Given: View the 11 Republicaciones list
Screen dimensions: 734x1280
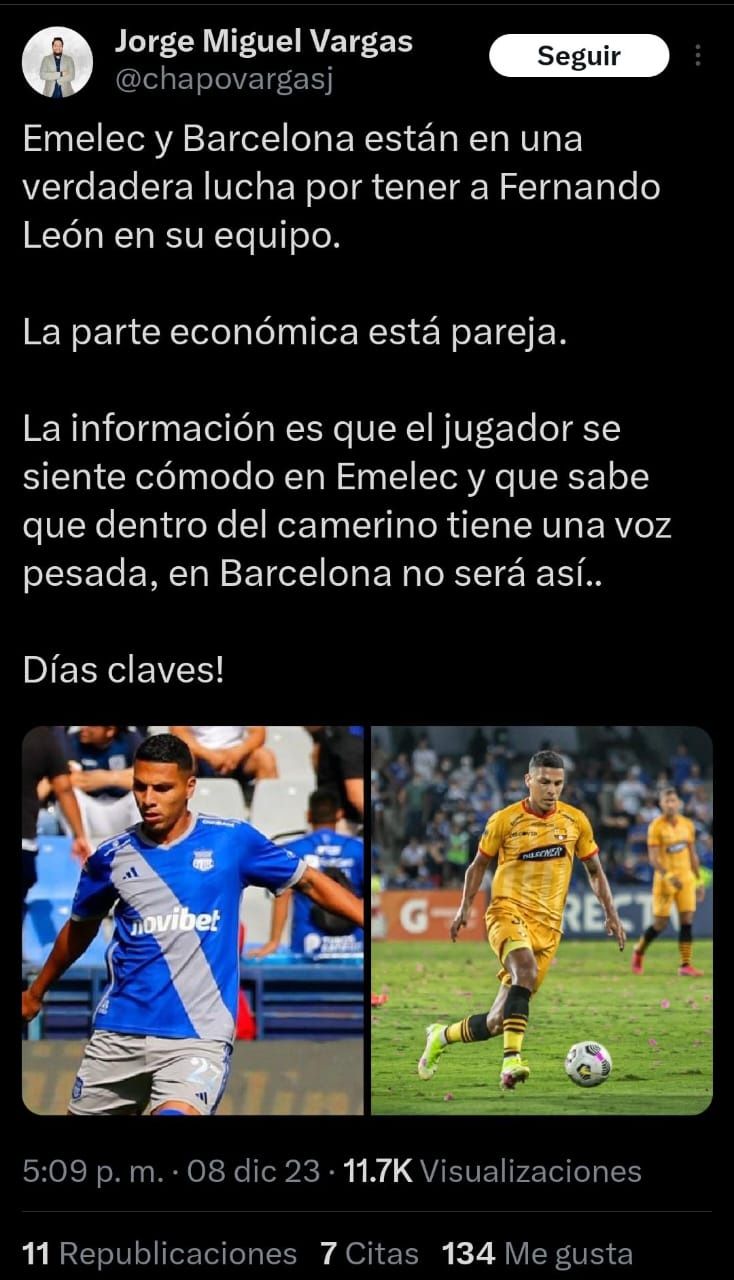Looking at the screenshot, I should click(160, 1254).
